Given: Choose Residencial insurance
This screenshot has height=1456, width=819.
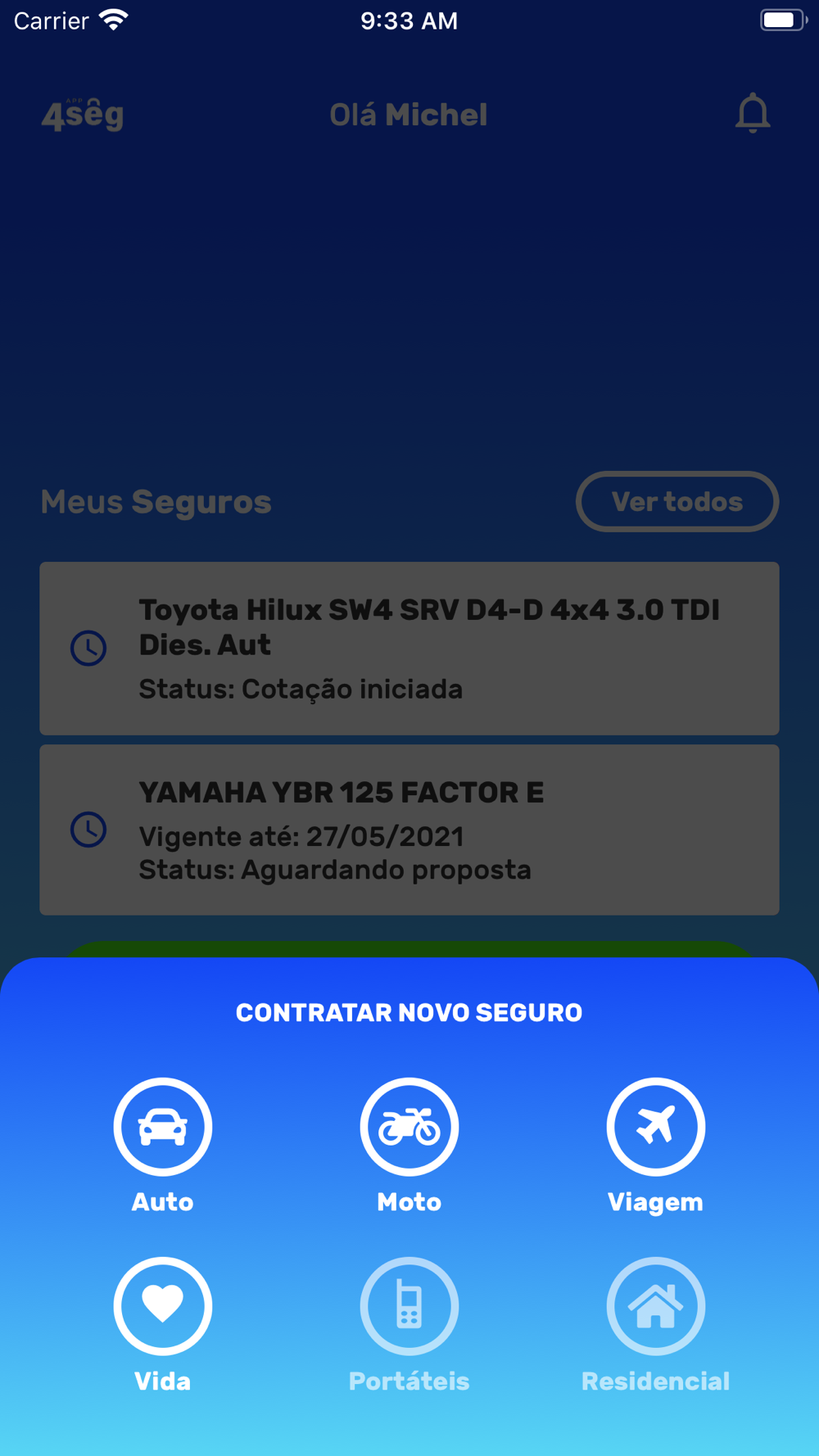Looking at the screenshot, I should click(x=655, y=1305).
